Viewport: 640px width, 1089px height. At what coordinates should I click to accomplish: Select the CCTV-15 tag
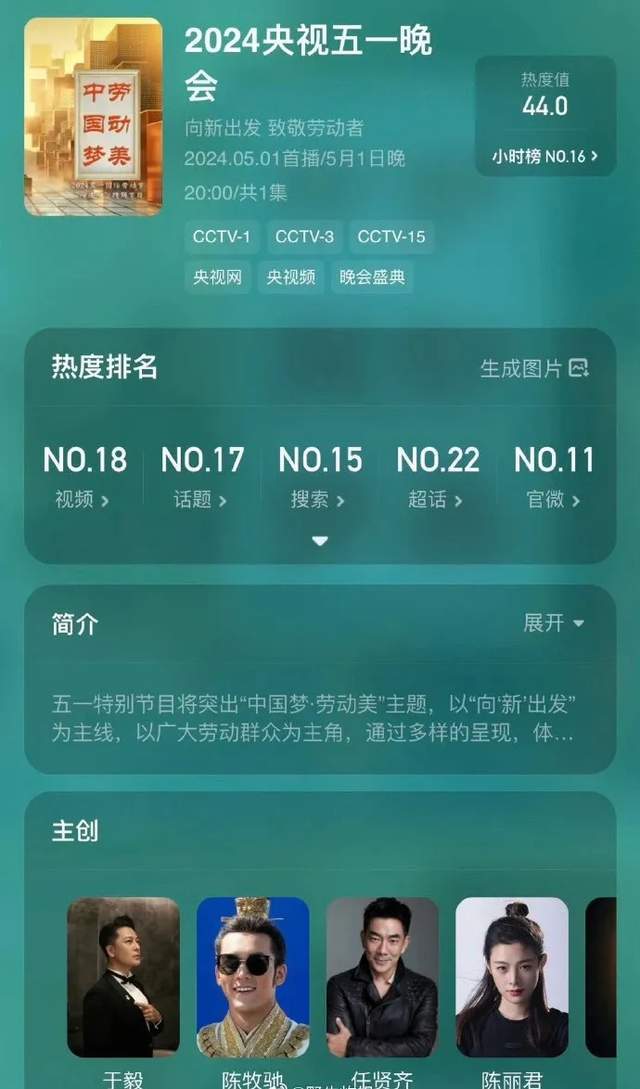point(391,237)
